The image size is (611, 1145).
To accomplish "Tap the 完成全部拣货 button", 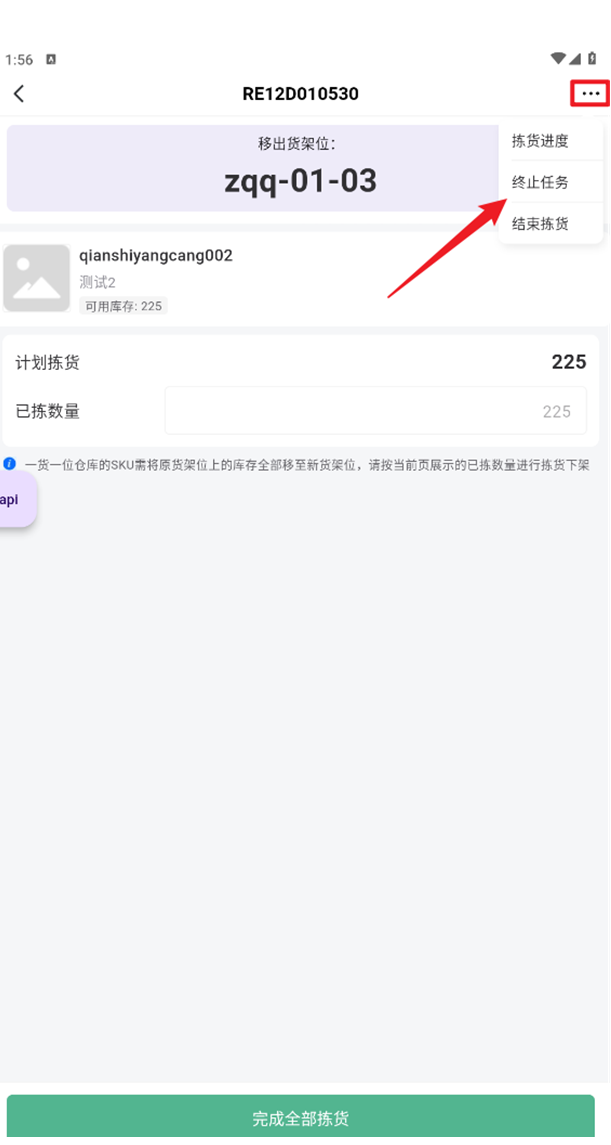I will coord(301,1118).
